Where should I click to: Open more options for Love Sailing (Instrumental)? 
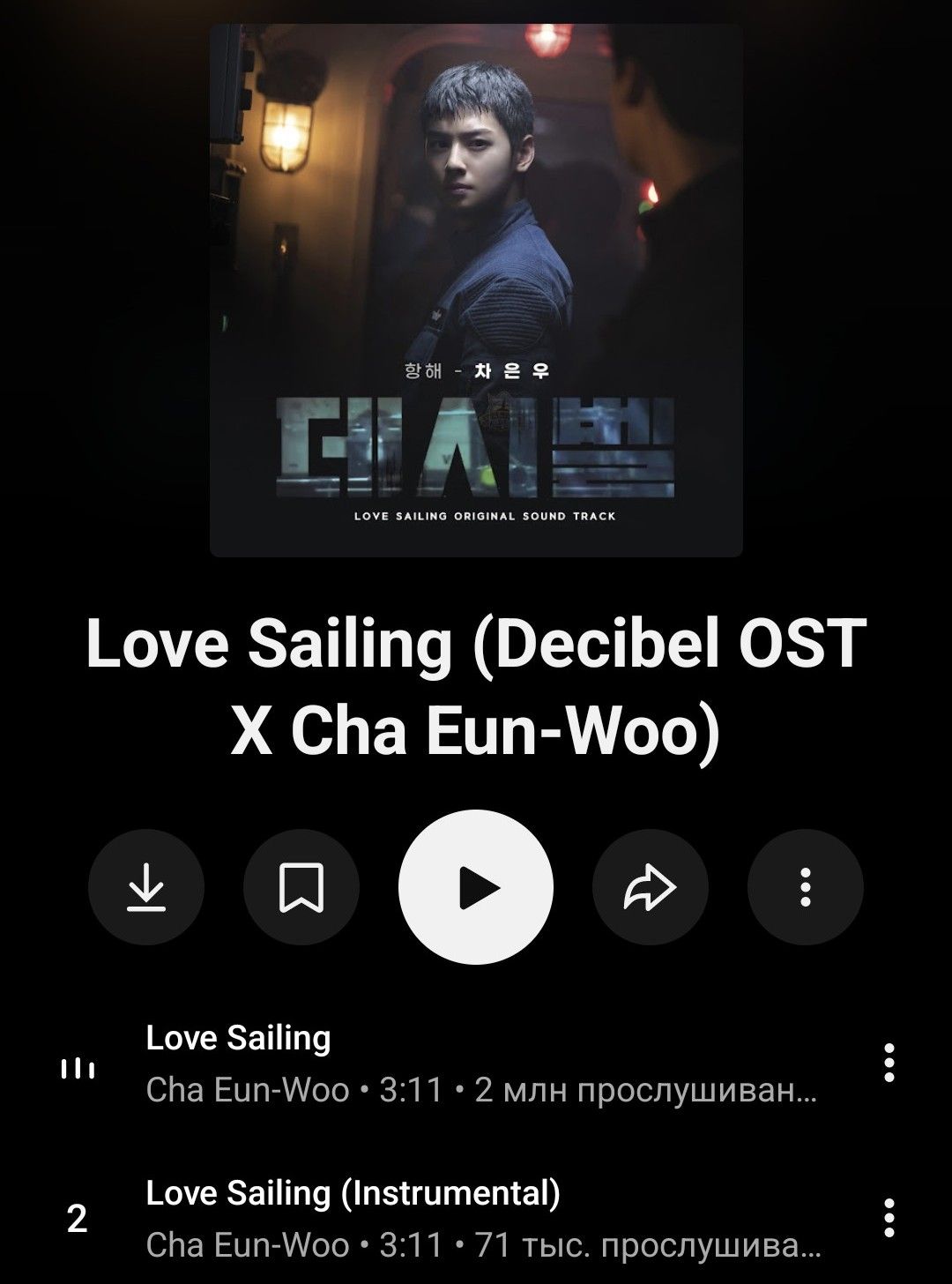click(x=889, y=1218)
